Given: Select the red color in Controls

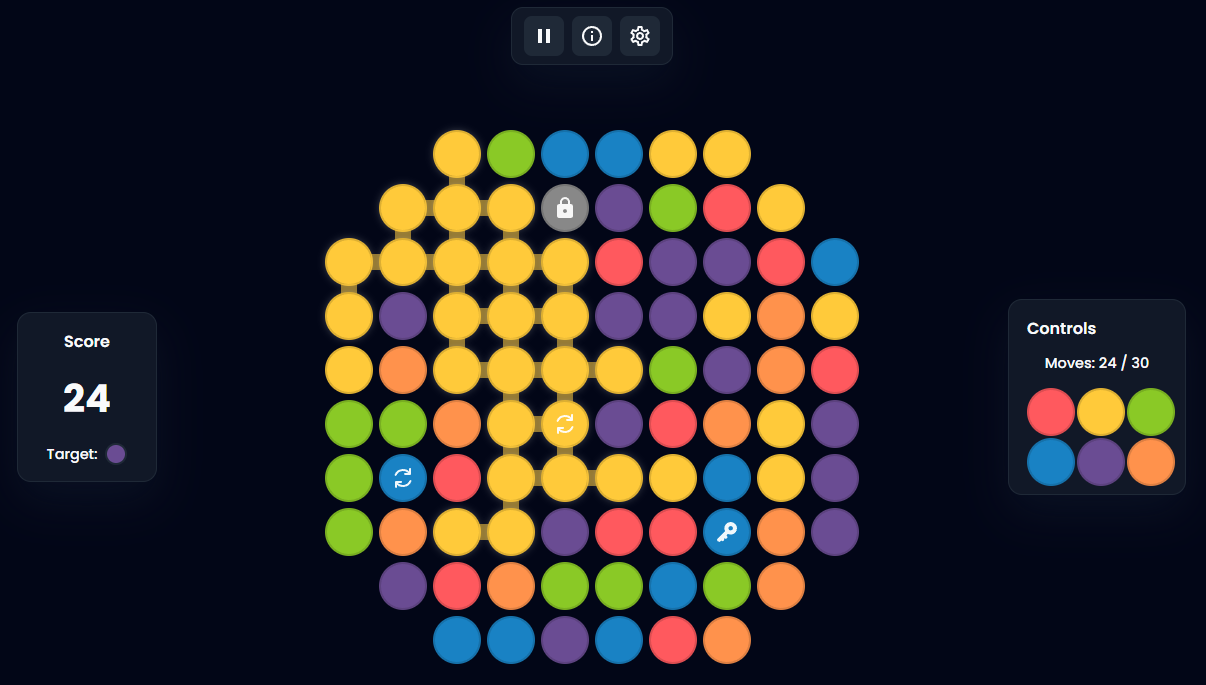Looking at the screenshot, I should [x=1051, y=412].
